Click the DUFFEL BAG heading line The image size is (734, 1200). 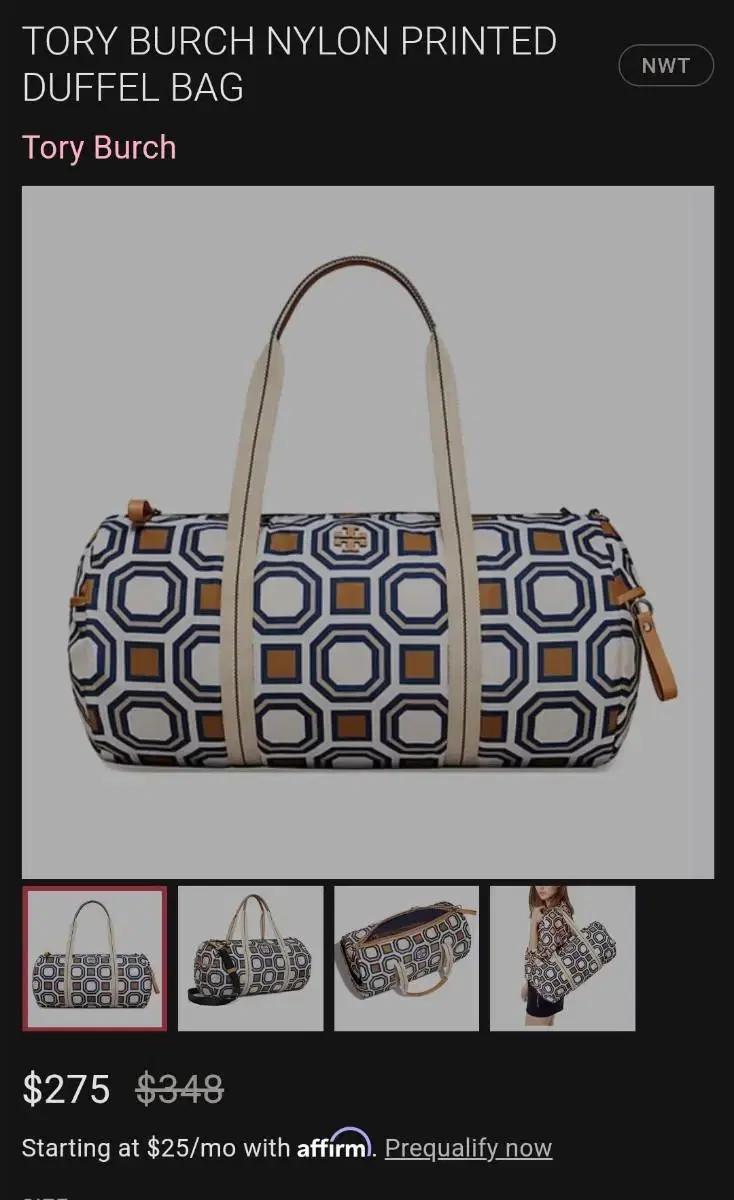(x=137, y=88)
